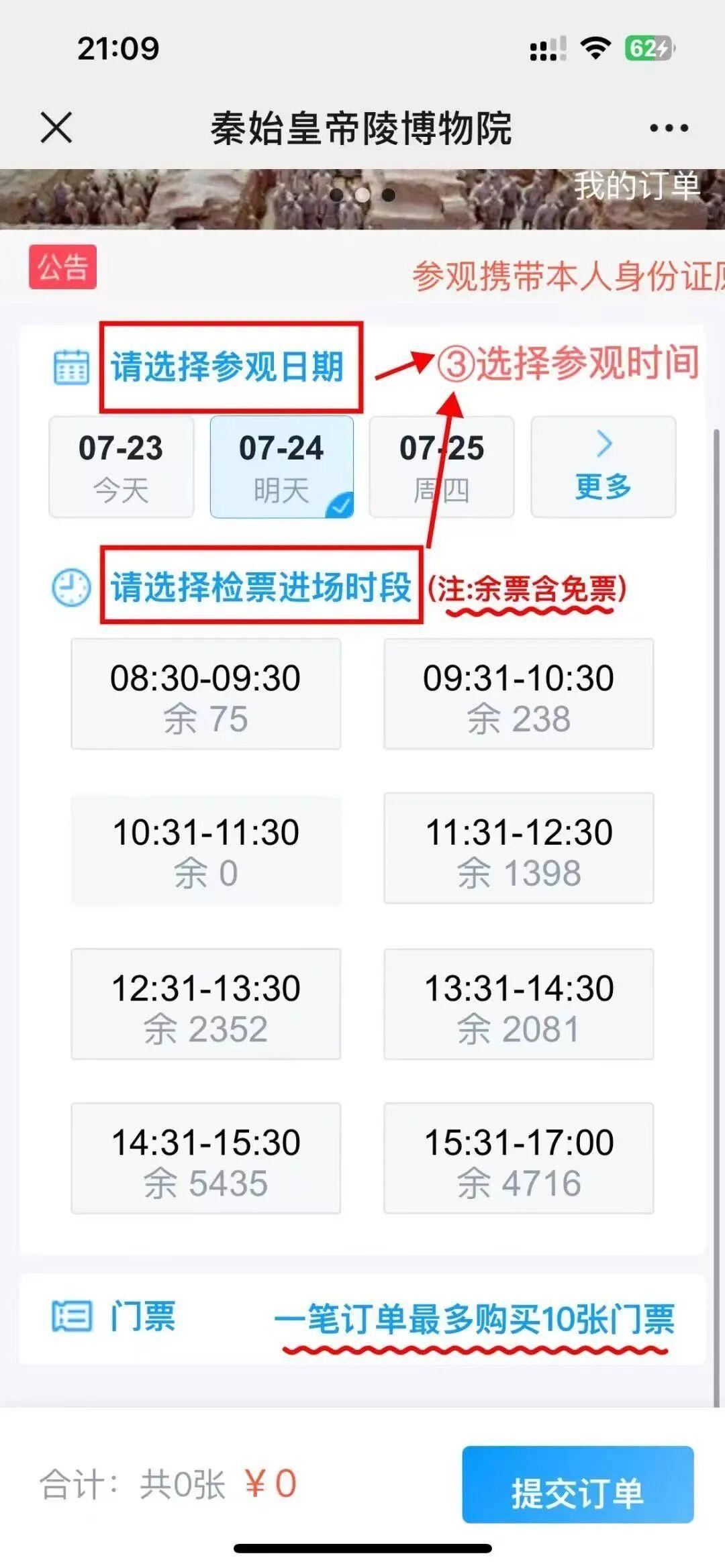
Task: Pick the 08:30-09:30 entry slot
Action: (206, 694)
